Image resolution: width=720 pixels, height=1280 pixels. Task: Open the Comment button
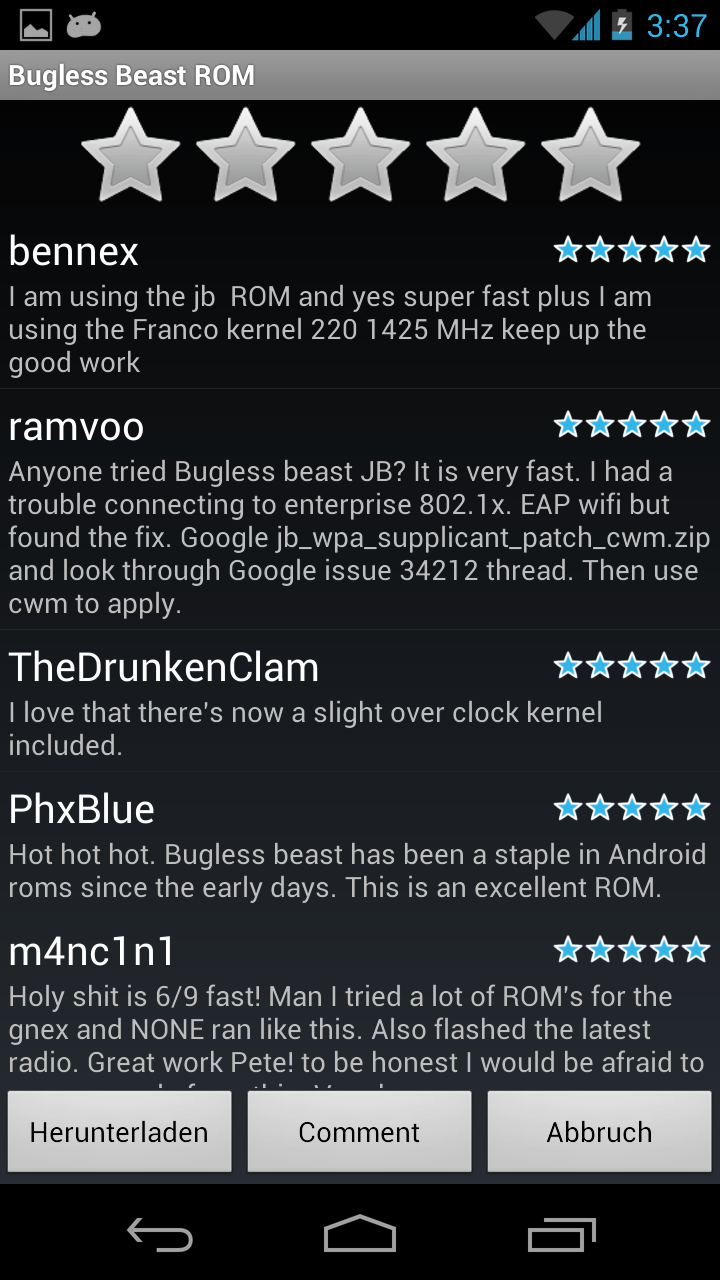[360, 1132]
